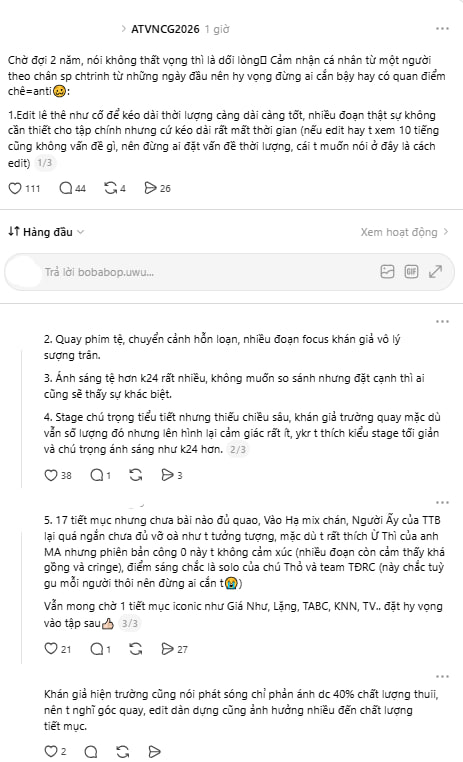The image size is (463, 762).
Task: Comment on the Khán giả hiện trường reply
Action: click(x=91, y=752)
